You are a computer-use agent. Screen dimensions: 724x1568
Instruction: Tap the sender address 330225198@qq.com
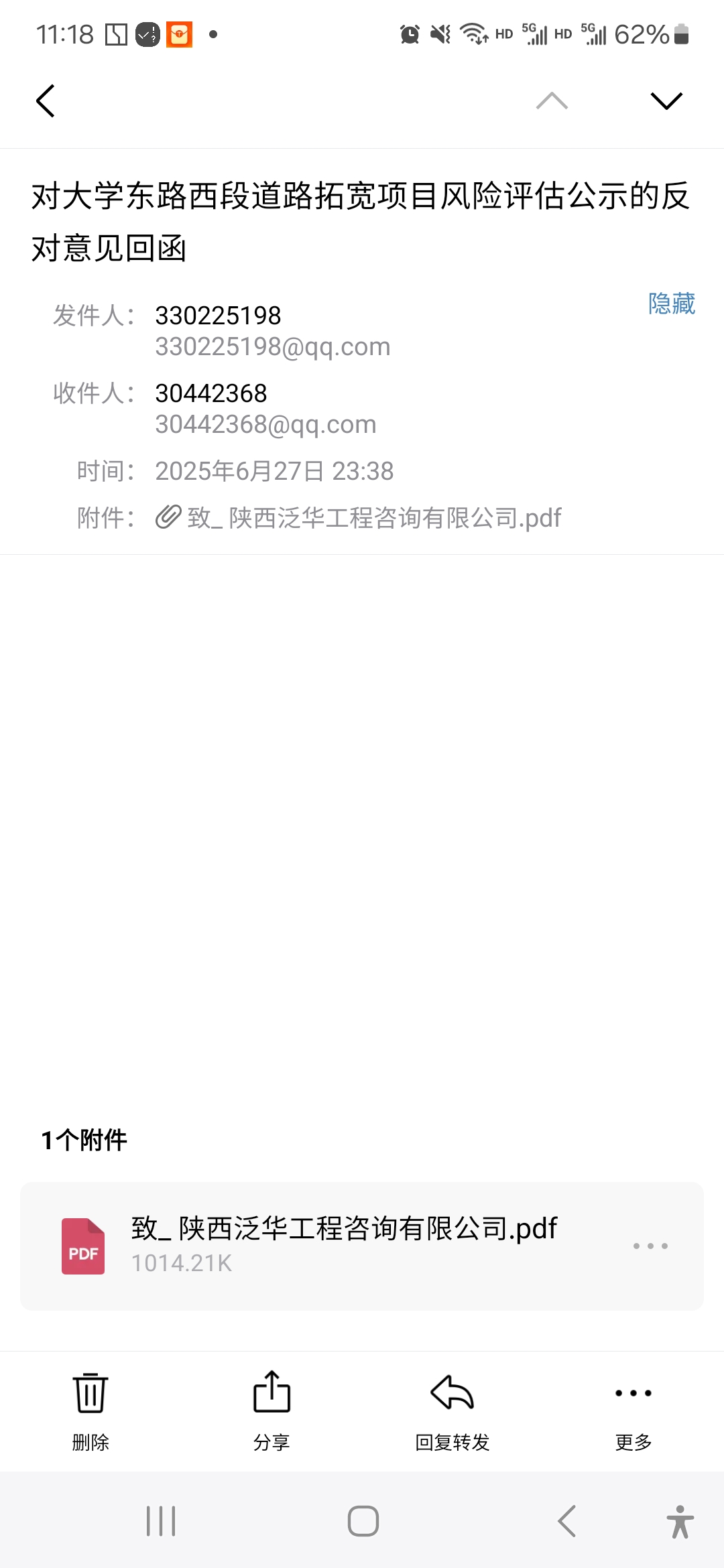272,347
